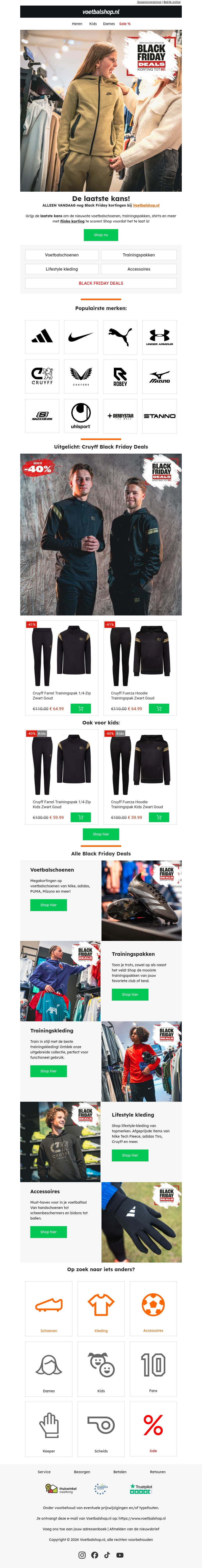The height and width of the screenshot is (1568, 202).
Task: Open the Instagram icon in footer
Action: tap(82, 1555)
